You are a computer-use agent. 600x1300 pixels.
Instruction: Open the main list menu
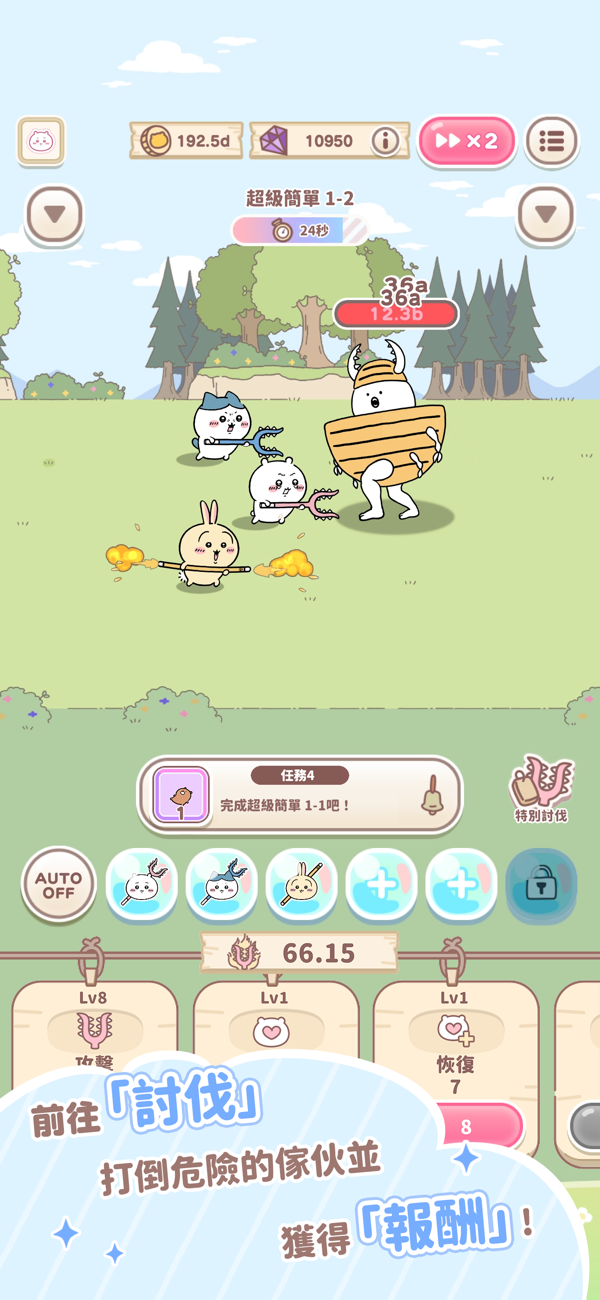point(552,141)
